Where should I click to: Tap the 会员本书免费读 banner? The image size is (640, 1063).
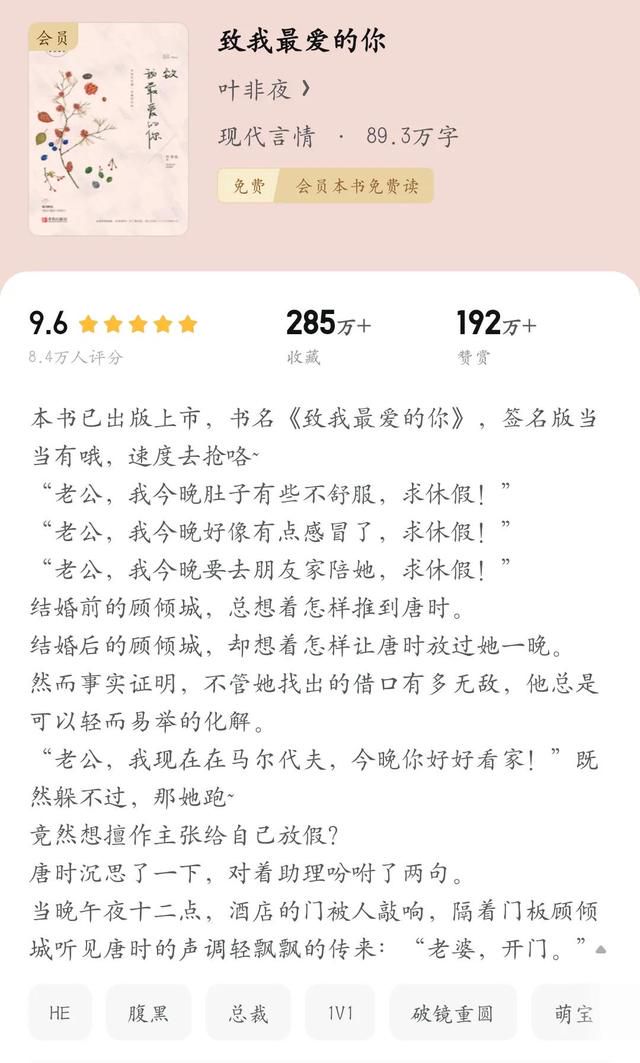(x=325, y=186)
